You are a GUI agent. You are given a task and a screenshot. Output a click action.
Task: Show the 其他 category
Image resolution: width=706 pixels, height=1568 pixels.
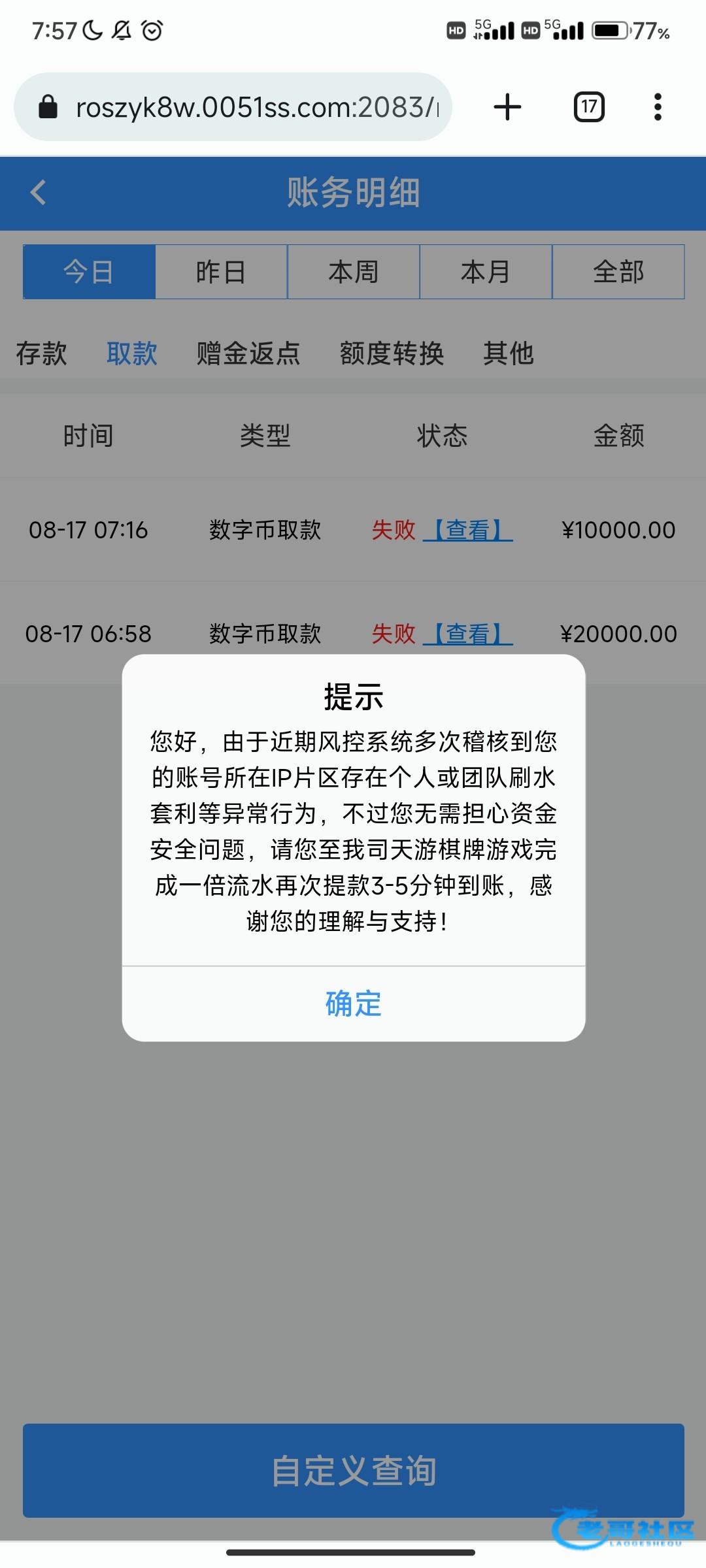509,353
